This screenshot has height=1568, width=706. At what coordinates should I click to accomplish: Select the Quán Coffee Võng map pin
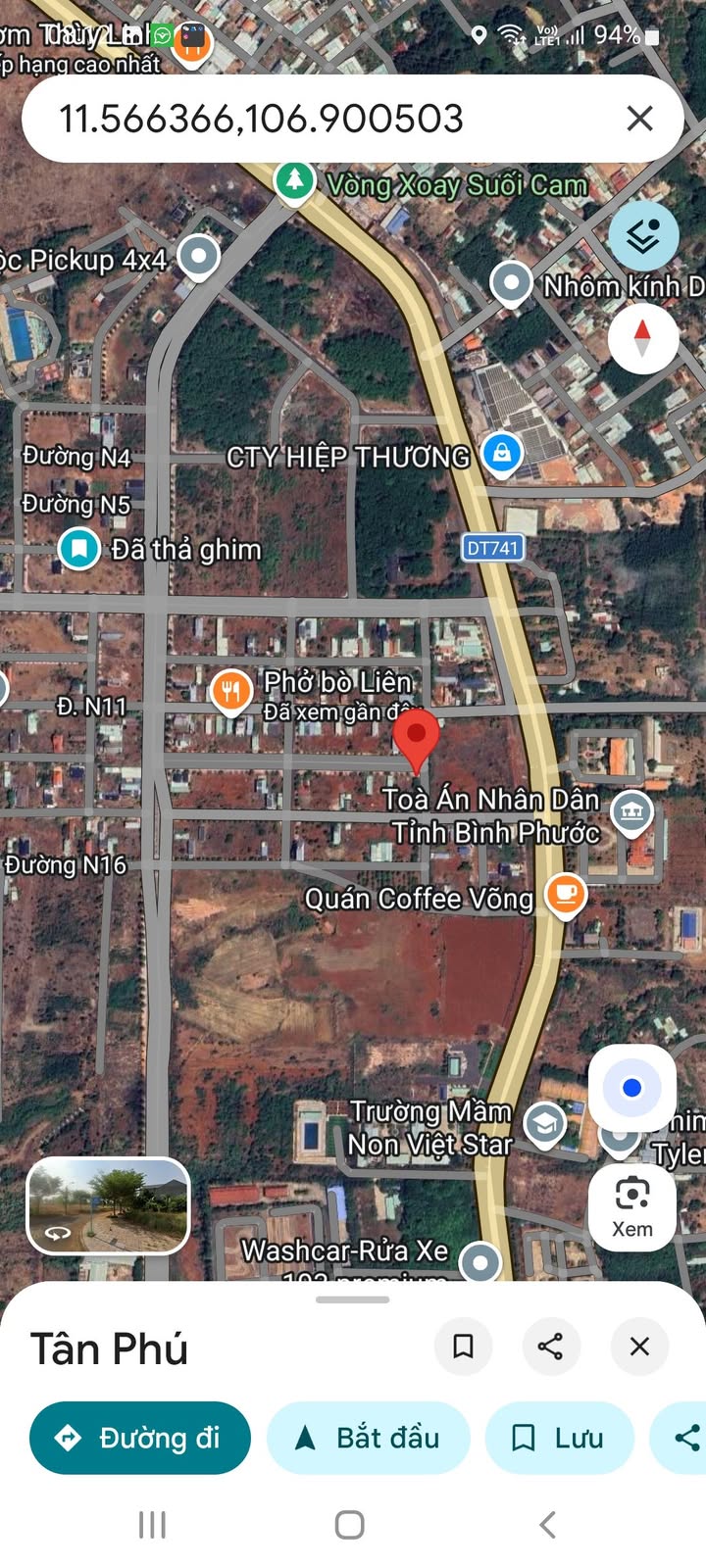[566, 894]
